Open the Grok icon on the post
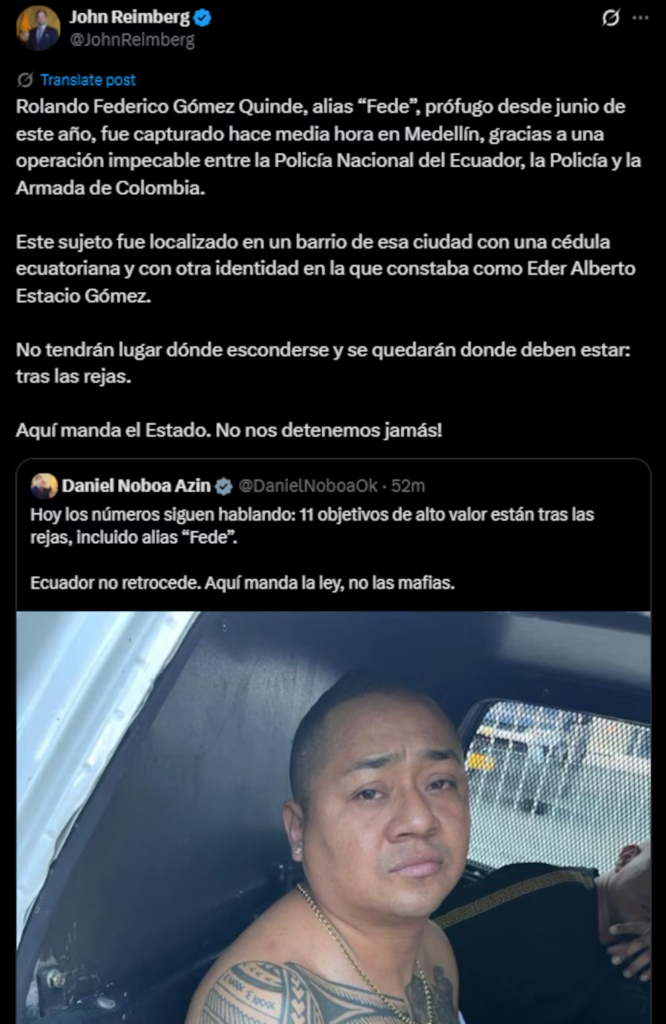Viewport: 666px width, 1024px height. [x=610, y=19]
